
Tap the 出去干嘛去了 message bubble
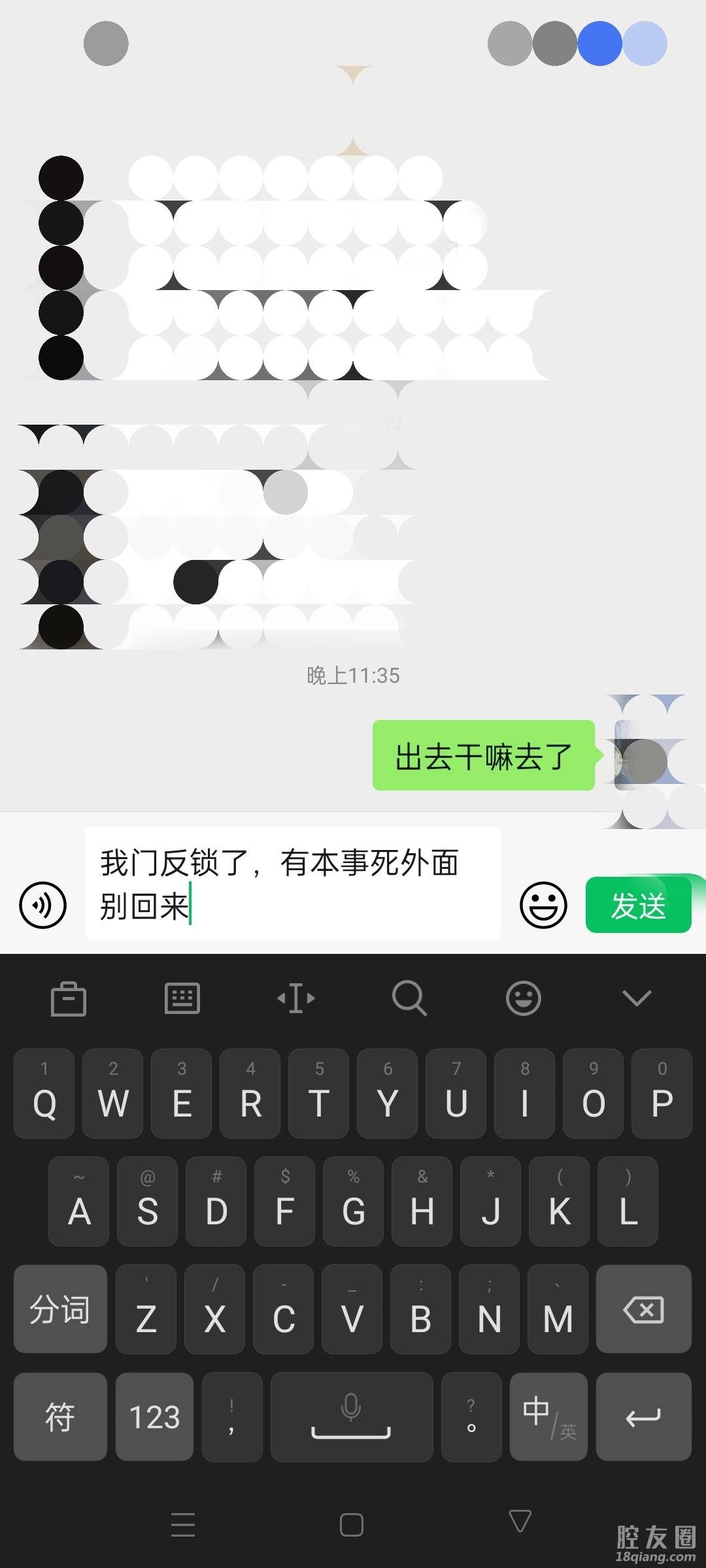click(483, 756)
